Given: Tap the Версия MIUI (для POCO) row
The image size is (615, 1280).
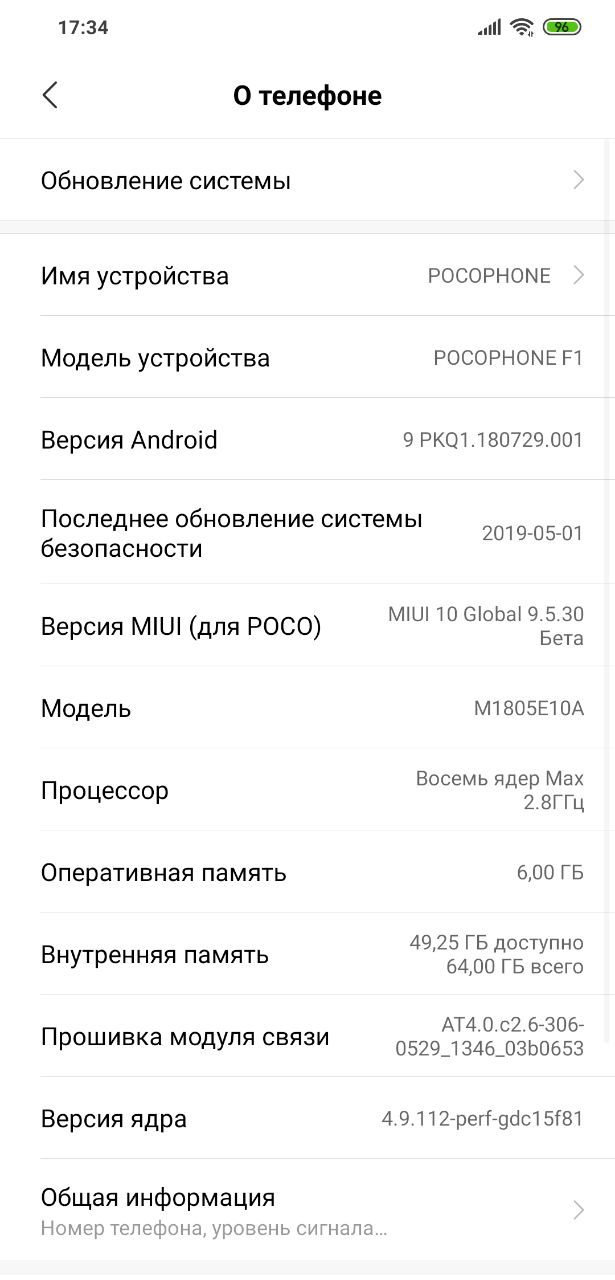Looking at the screenshot, I should pyautogui.click(x=307, y=626).
